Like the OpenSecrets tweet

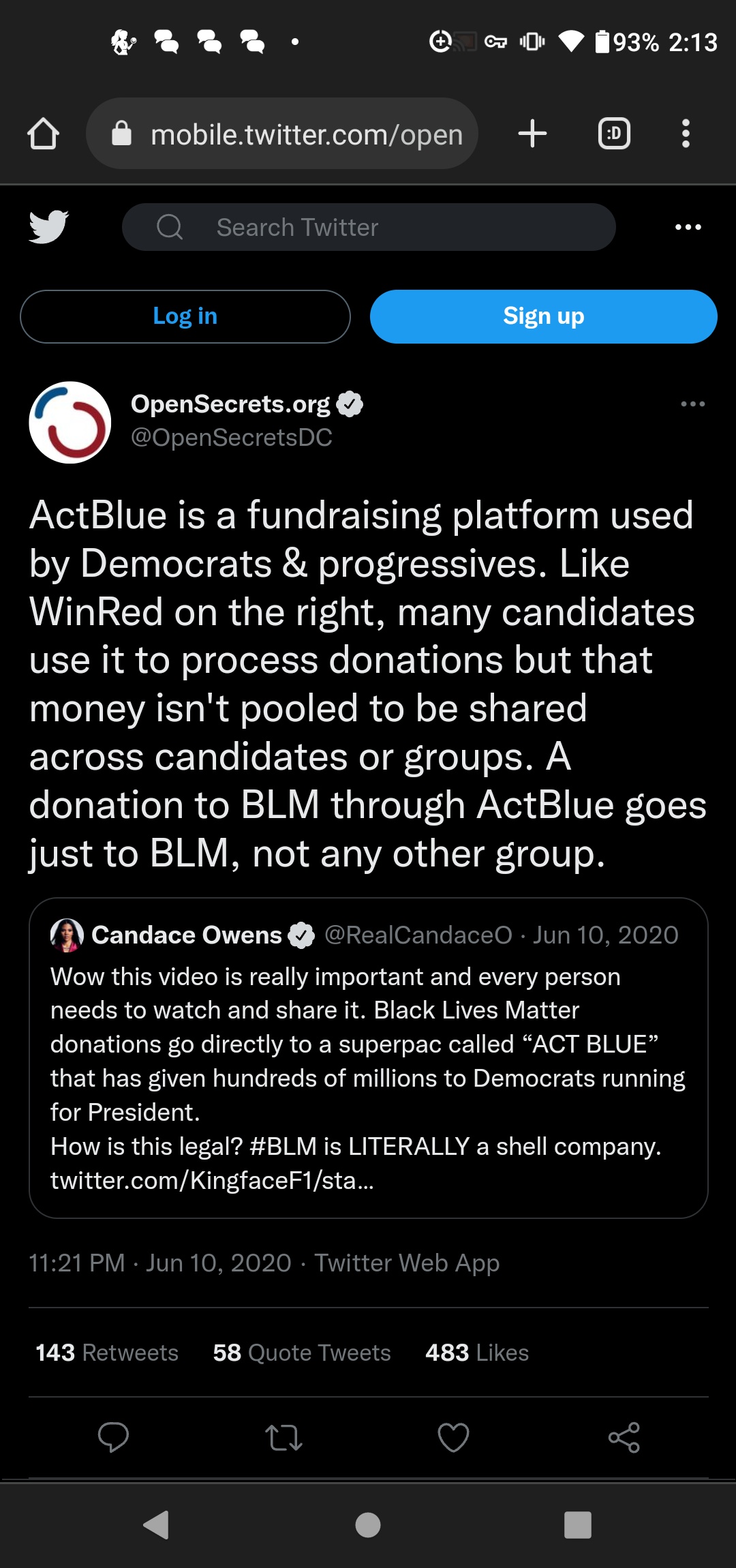[453, 1437]
